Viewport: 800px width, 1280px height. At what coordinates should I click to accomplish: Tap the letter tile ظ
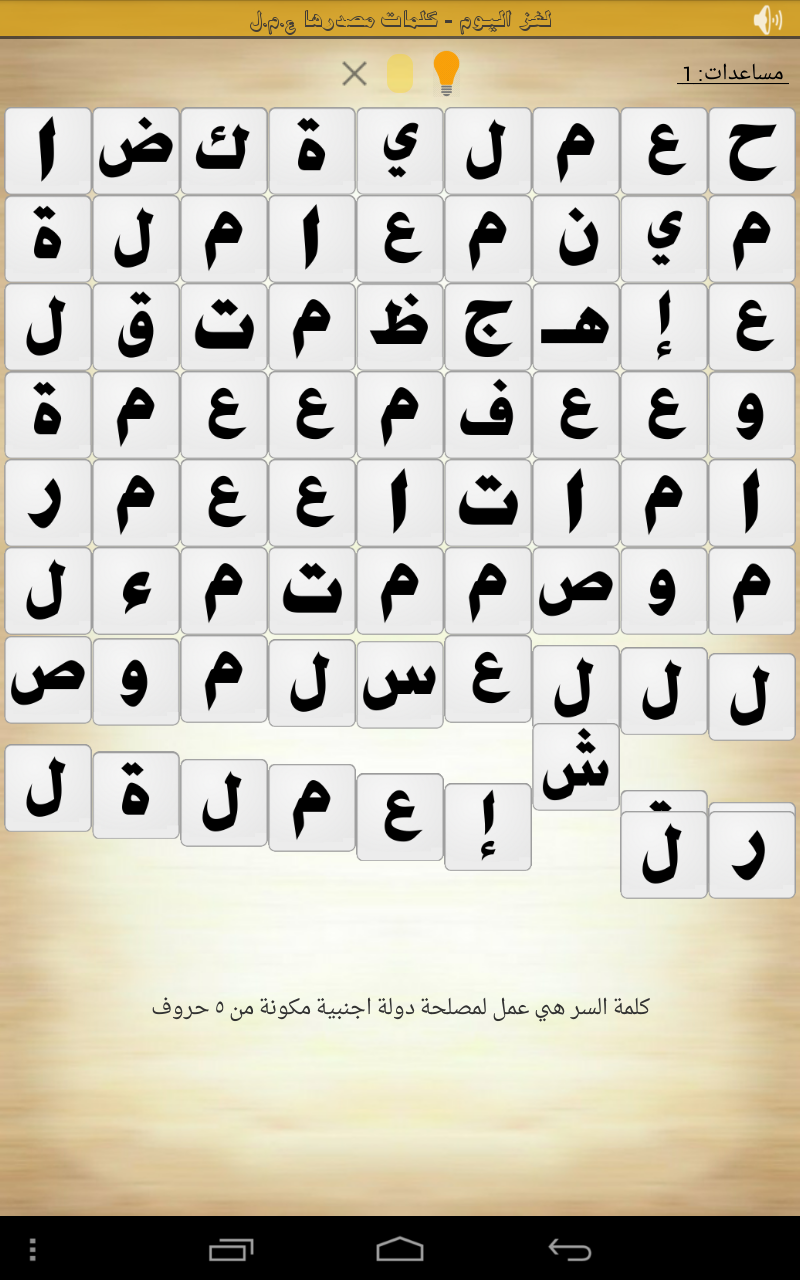pos(400,327)
